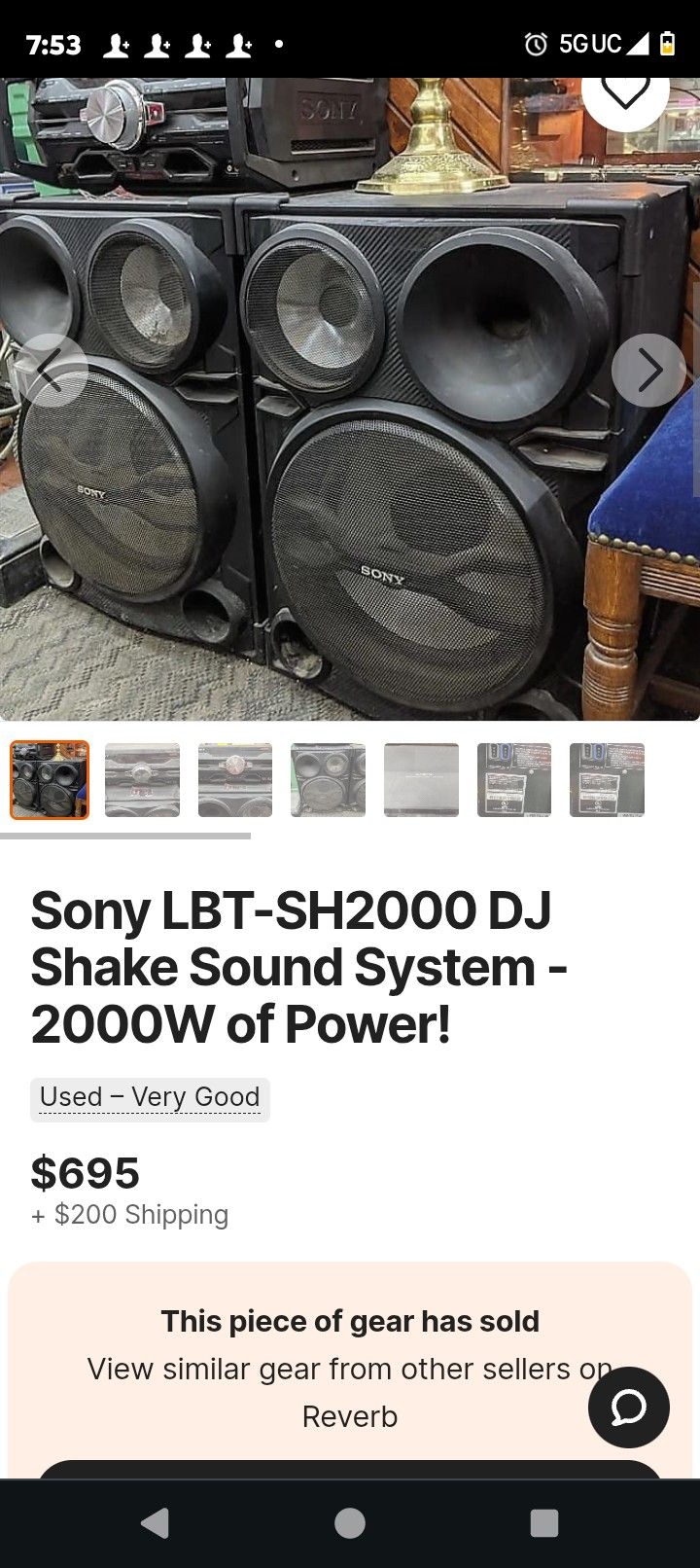Image resolution: width=700 pixels, height=1568 pixels.
Task: Tap the 'Used – Very Good' condition badge
Action: point(148,1097)
